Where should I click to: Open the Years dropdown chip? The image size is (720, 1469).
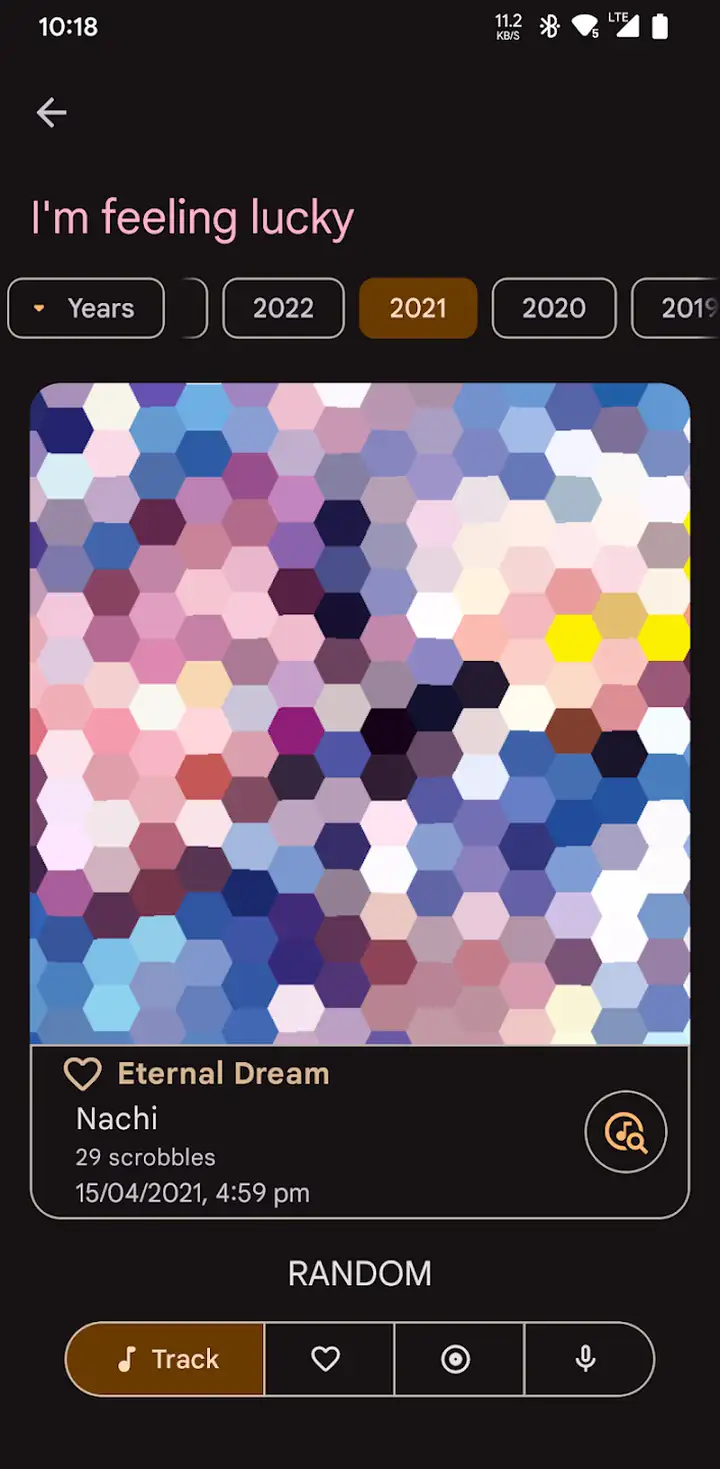pos(86,308)
